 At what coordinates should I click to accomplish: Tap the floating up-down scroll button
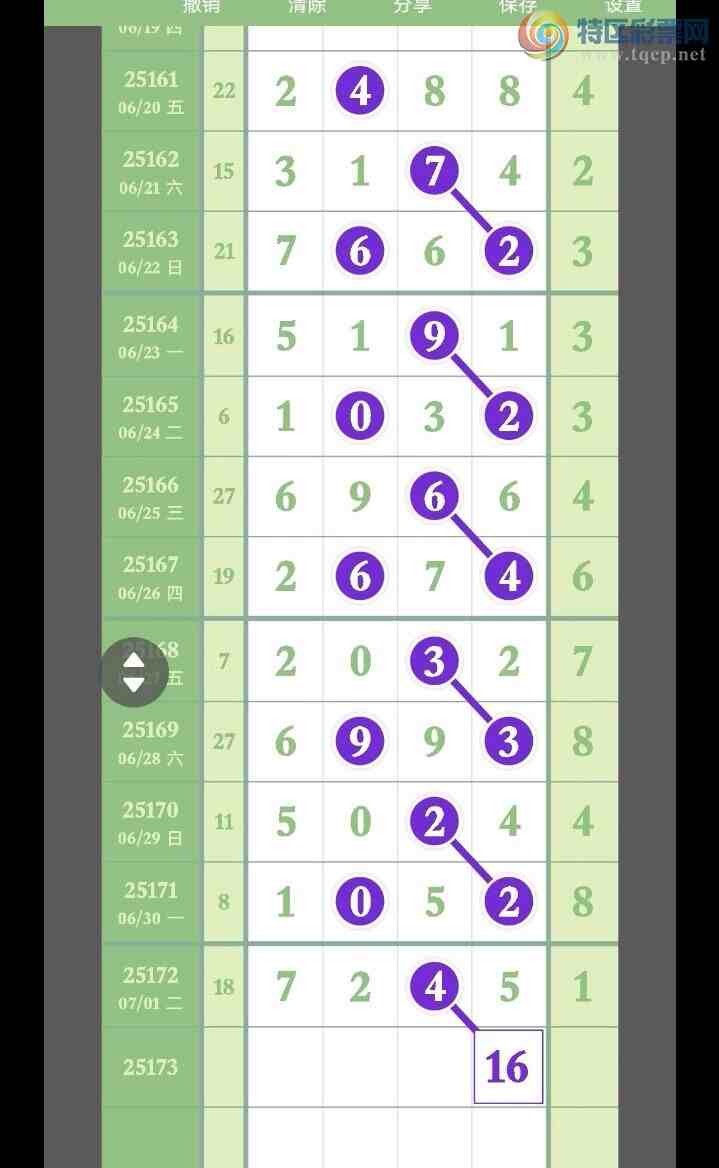coord(134,672)
